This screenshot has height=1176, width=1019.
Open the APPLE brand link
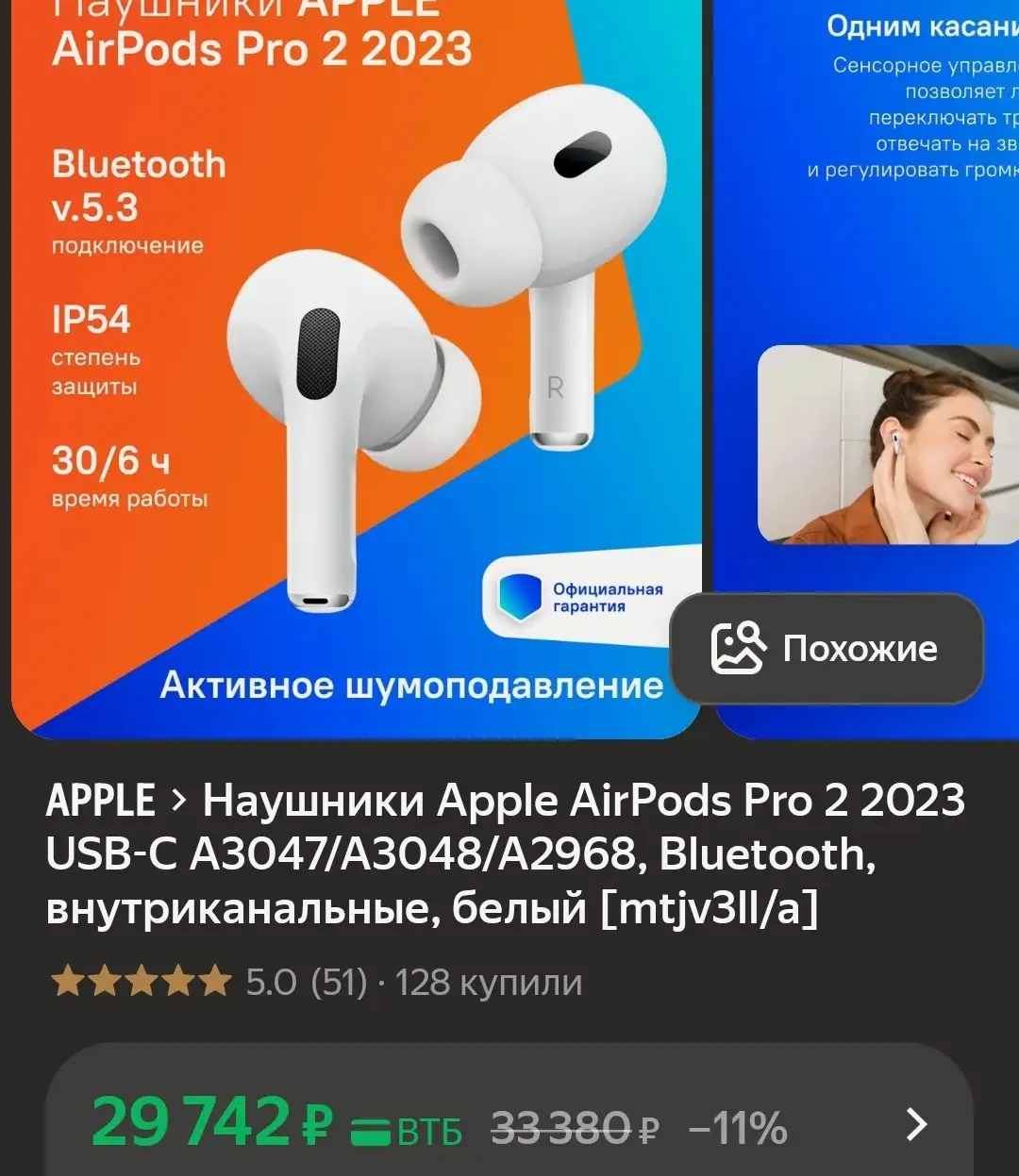coord(101,801)
